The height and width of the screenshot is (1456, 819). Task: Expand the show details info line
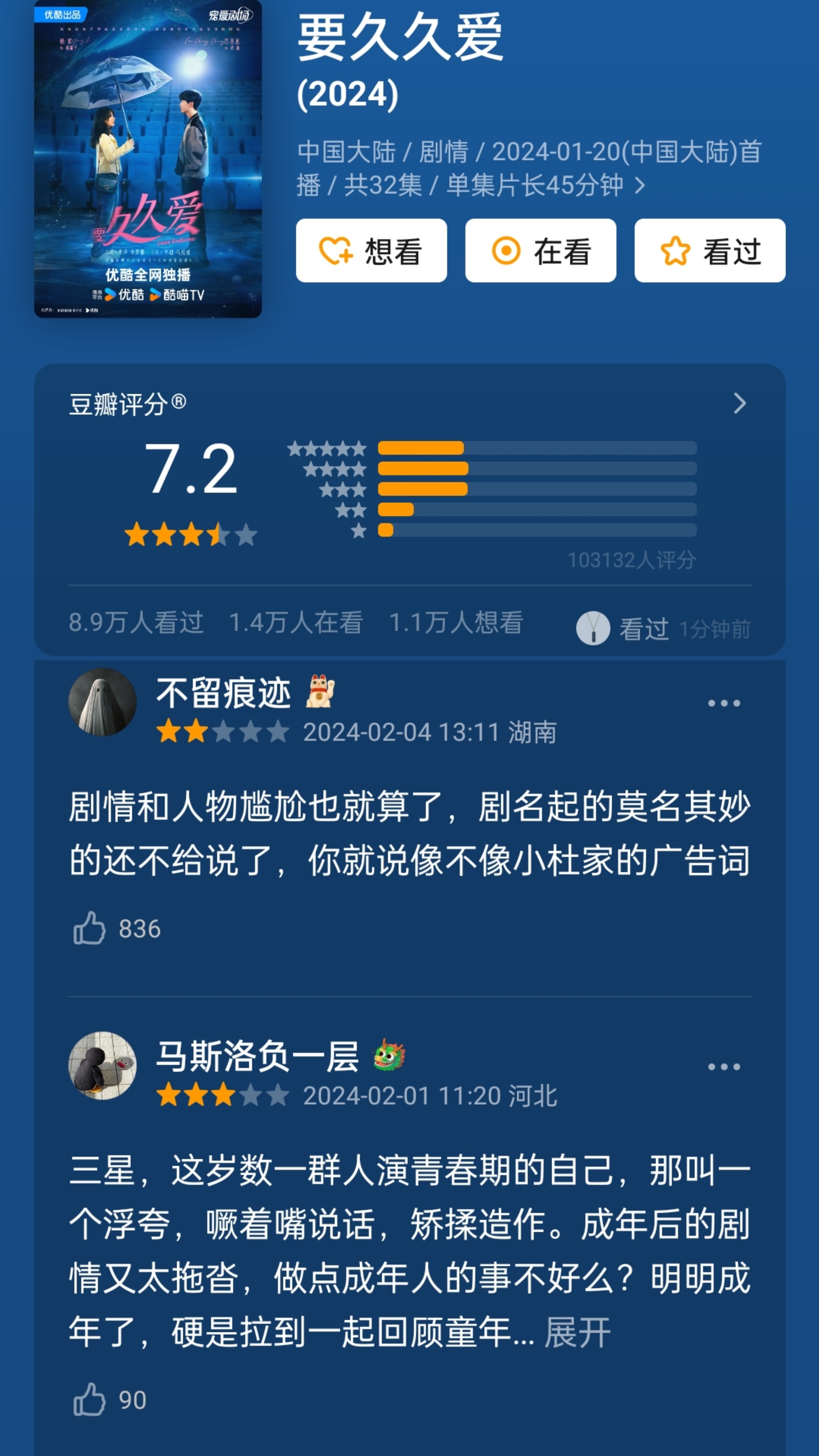click(x=529, y=168)
